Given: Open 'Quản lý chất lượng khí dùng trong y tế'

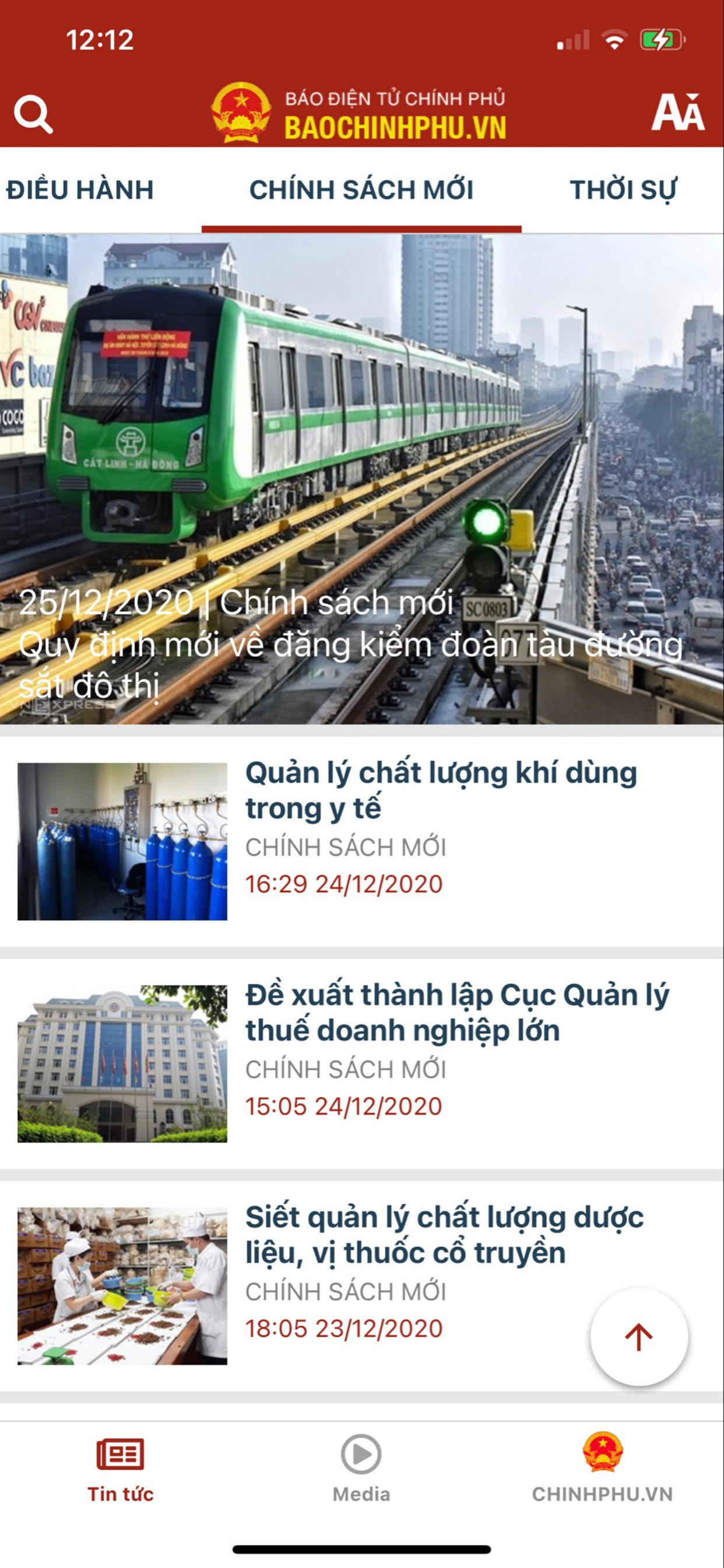Looking at the screenshot, I should click(x=442, y=793).
